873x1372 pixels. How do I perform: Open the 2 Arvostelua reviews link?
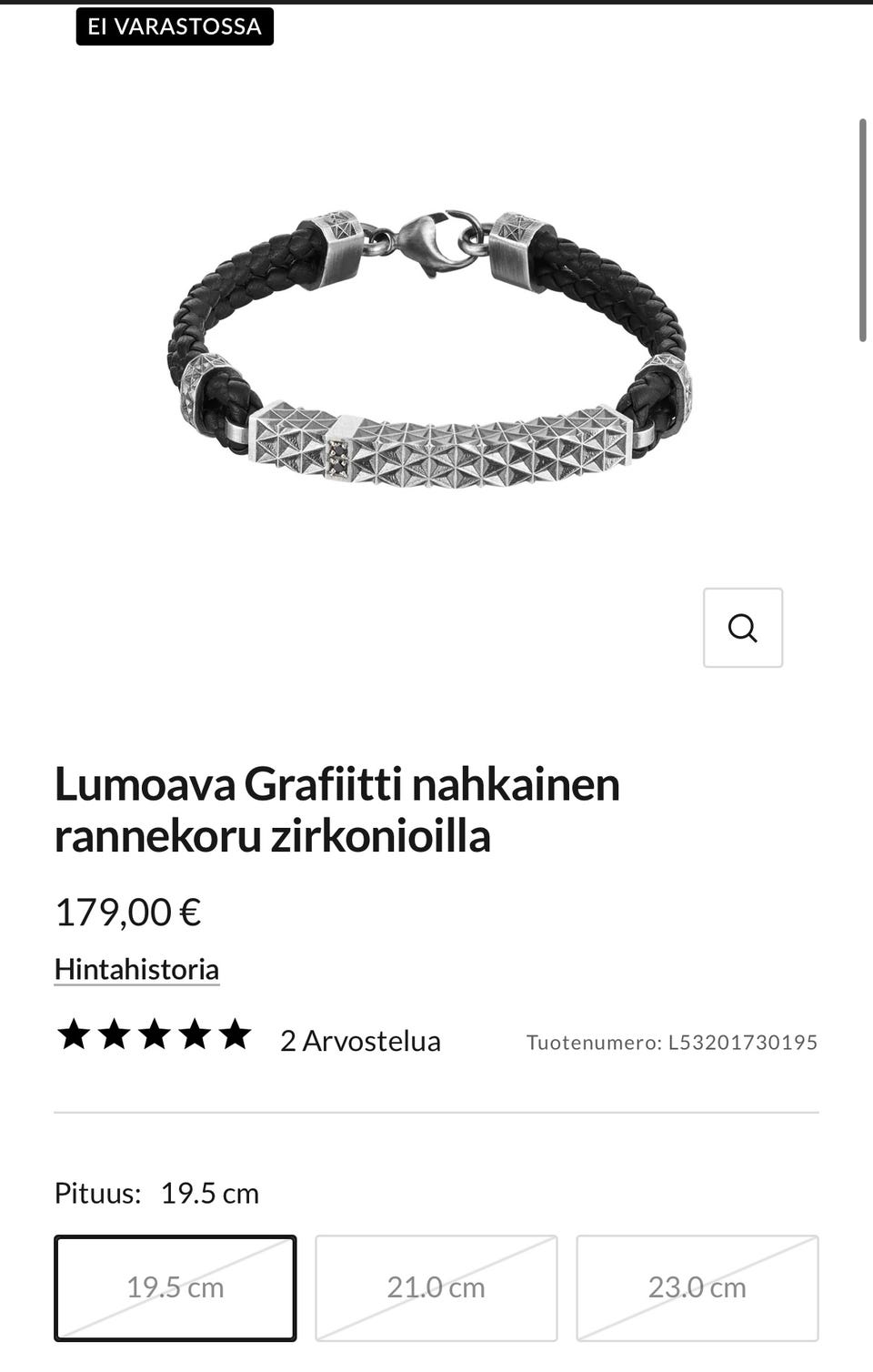click(x=359, y=1040)
